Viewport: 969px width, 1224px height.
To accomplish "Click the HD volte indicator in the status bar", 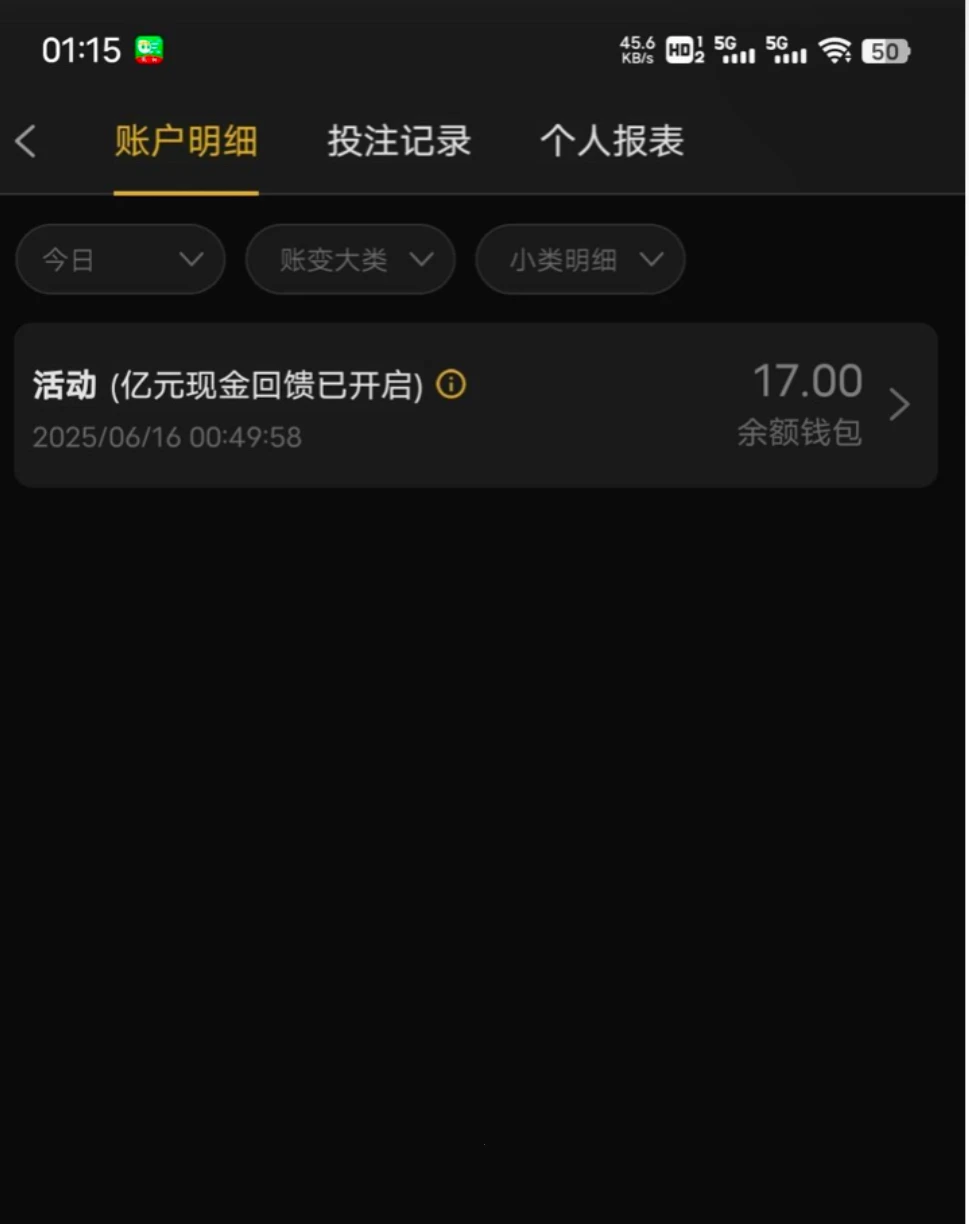I will pyautogui.click(x=684, y=50).
